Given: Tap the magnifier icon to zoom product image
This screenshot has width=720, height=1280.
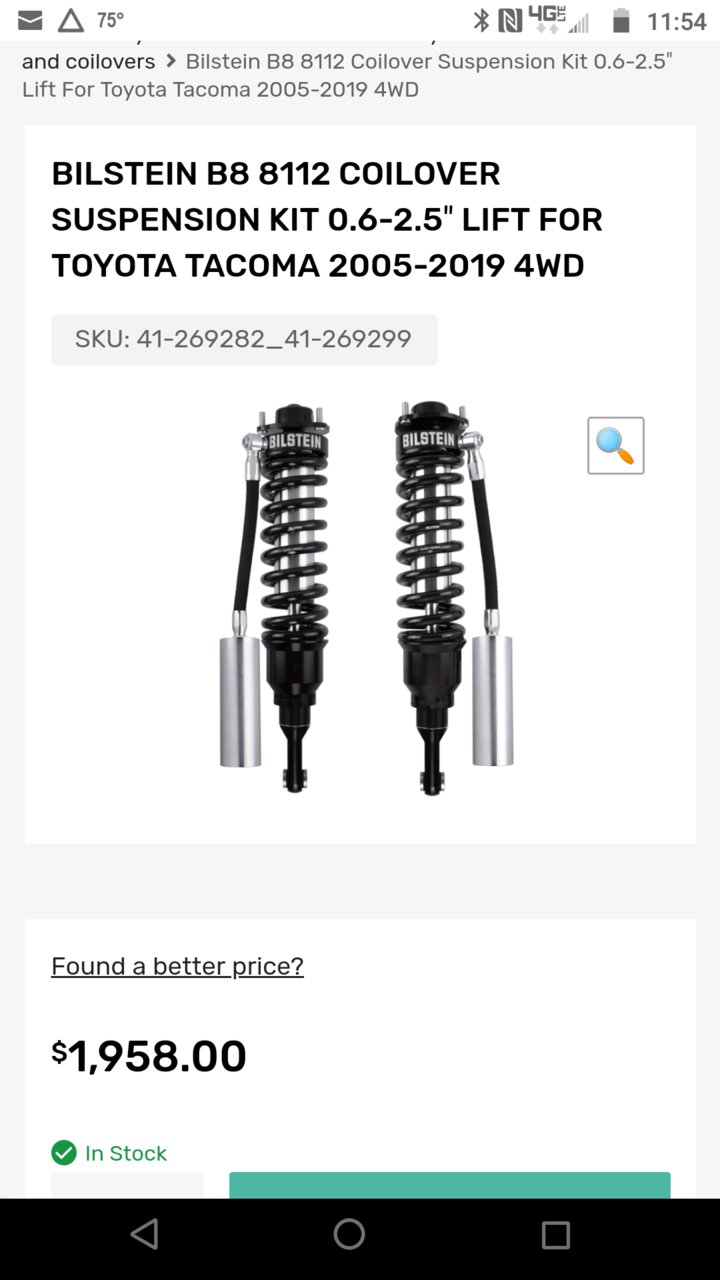Looking at the screenshot, I should click(x=616, y=445).
